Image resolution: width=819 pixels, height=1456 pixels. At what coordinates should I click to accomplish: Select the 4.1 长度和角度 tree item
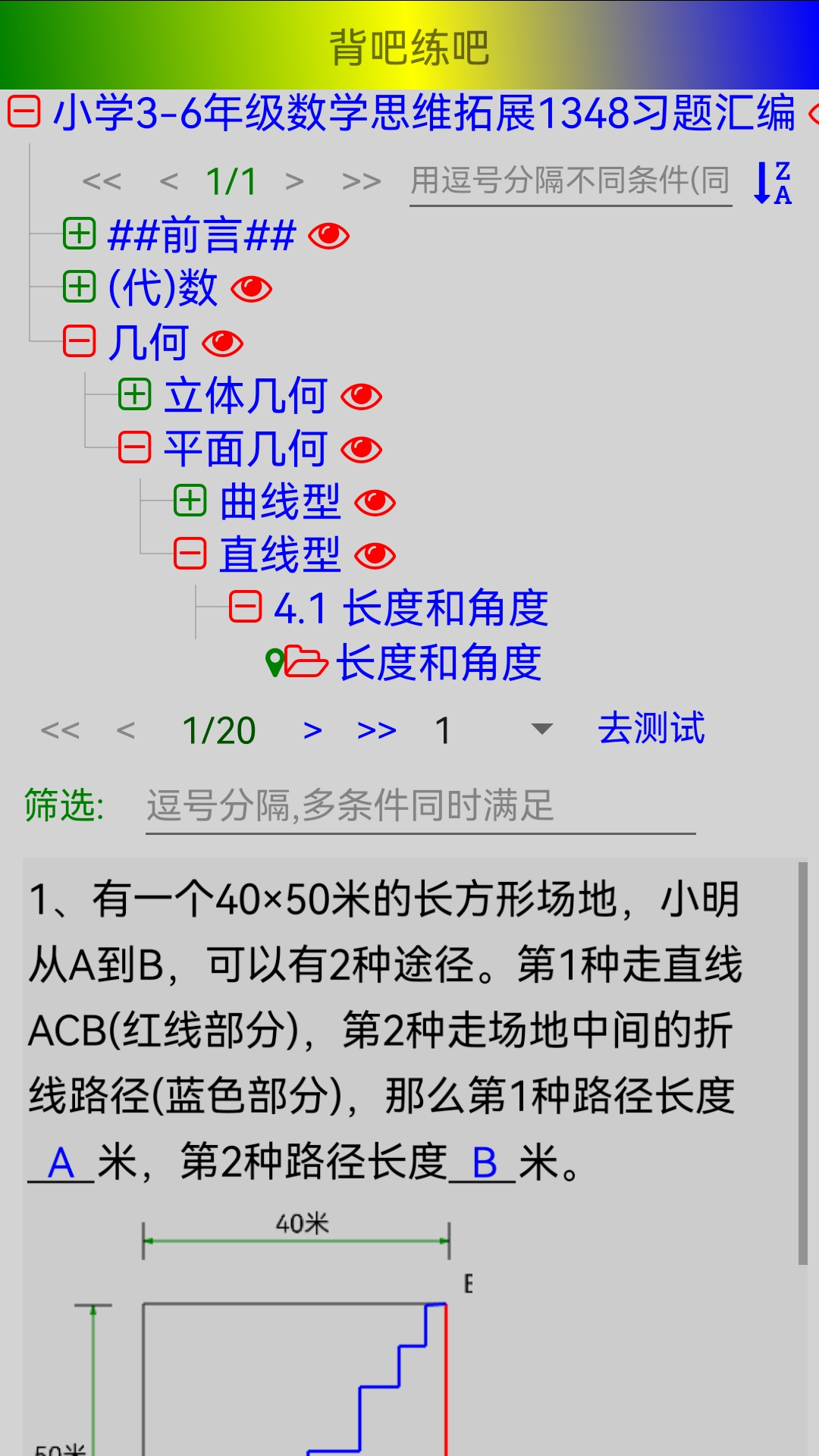tap(413, 610)
